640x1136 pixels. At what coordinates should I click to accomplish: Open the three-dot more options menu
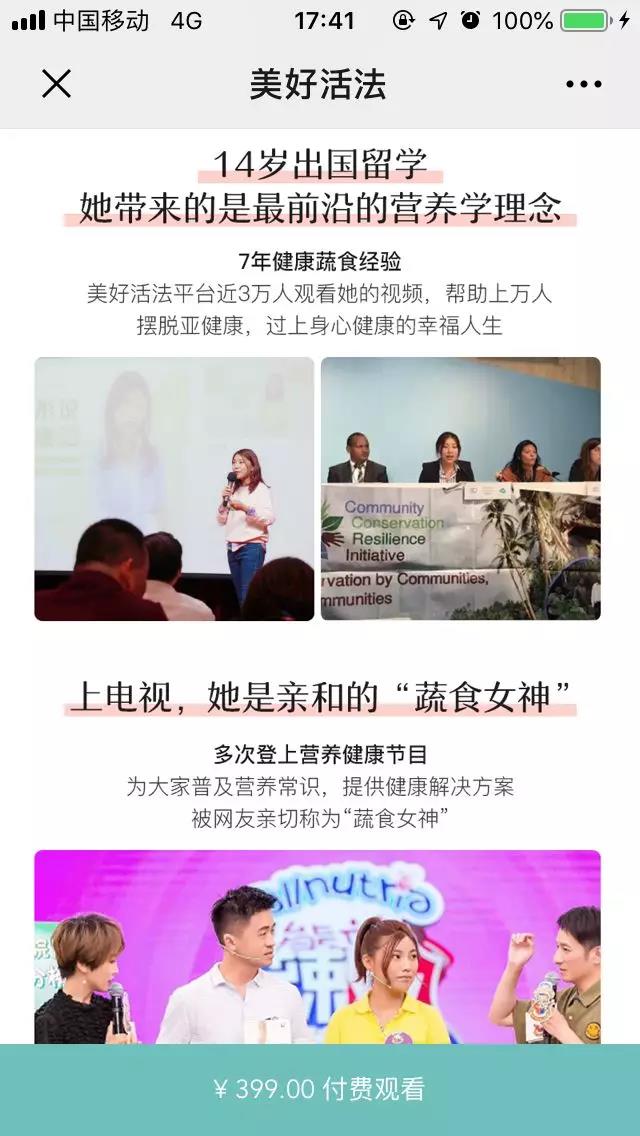coord(583,84)
